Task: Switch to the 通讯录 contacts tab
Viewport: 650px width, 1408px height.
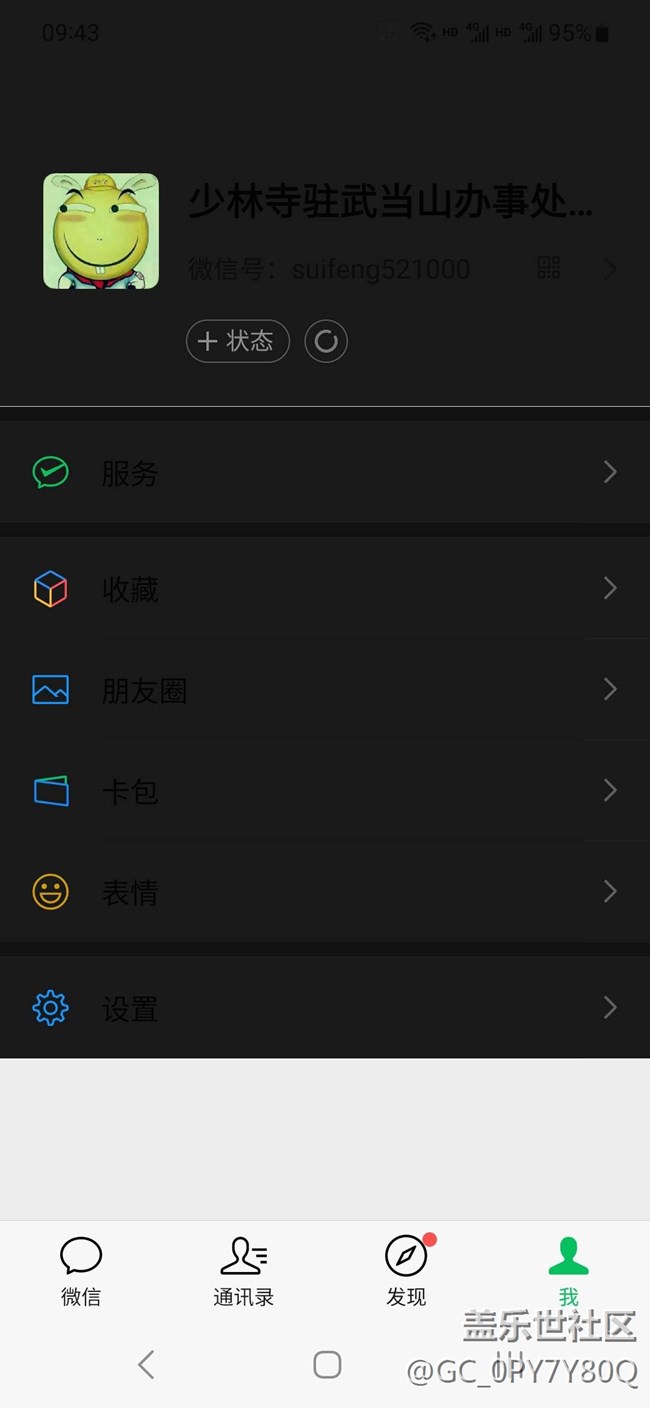Action: point(244,1272)
